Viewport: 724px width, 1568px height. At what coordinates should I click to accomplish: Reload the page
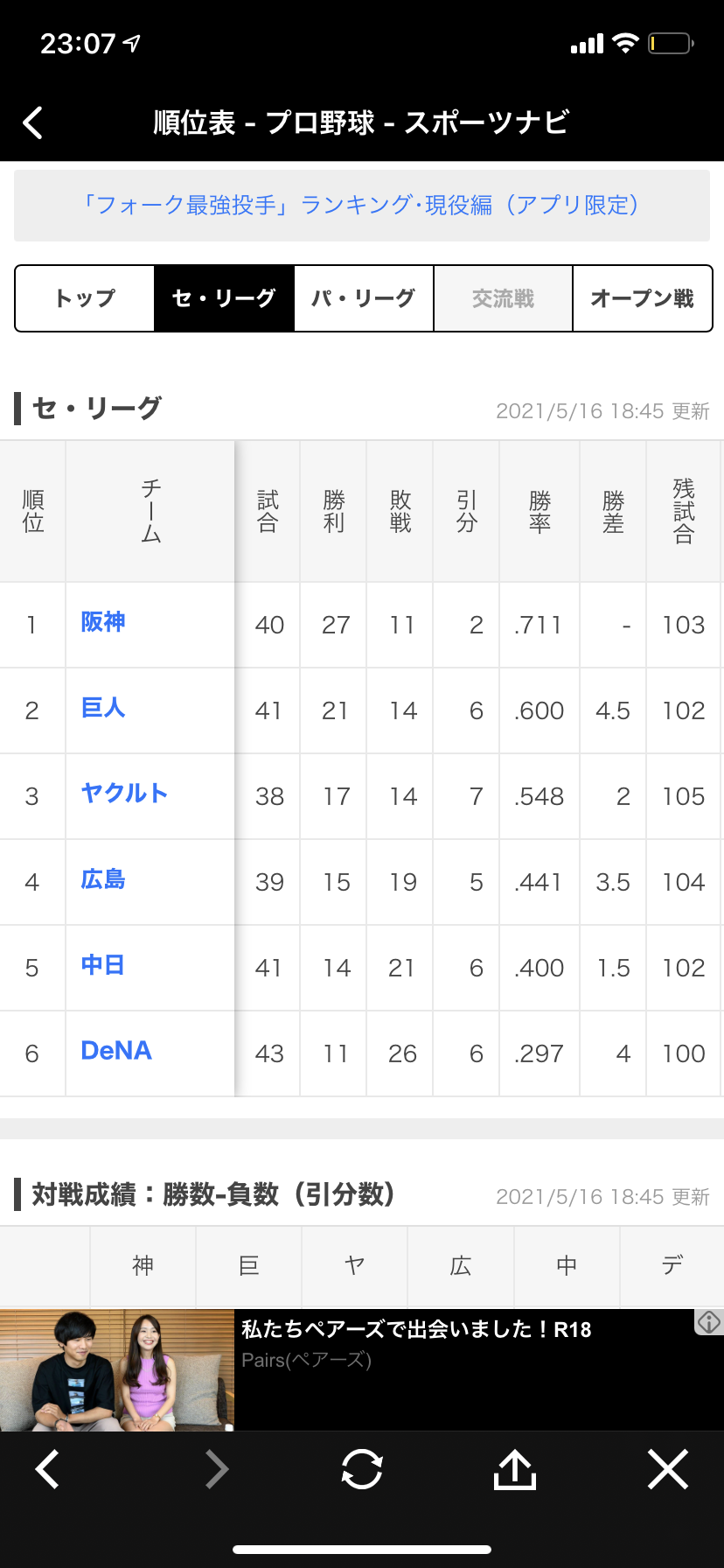pyautogui.click(x=362, y=1469)
